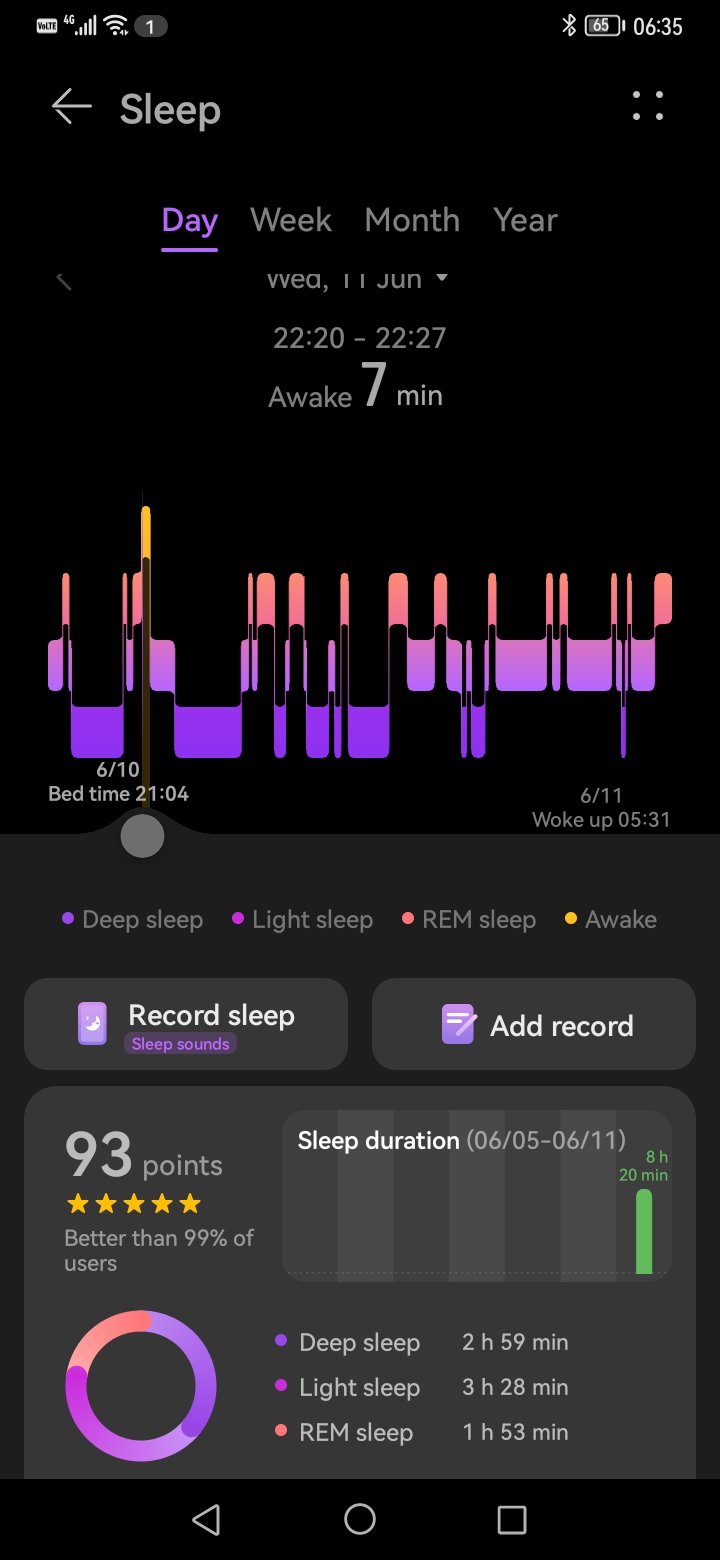720x1560 pixels.
Task: Open the four-dot overflow menu
Action: coord(648,106)
